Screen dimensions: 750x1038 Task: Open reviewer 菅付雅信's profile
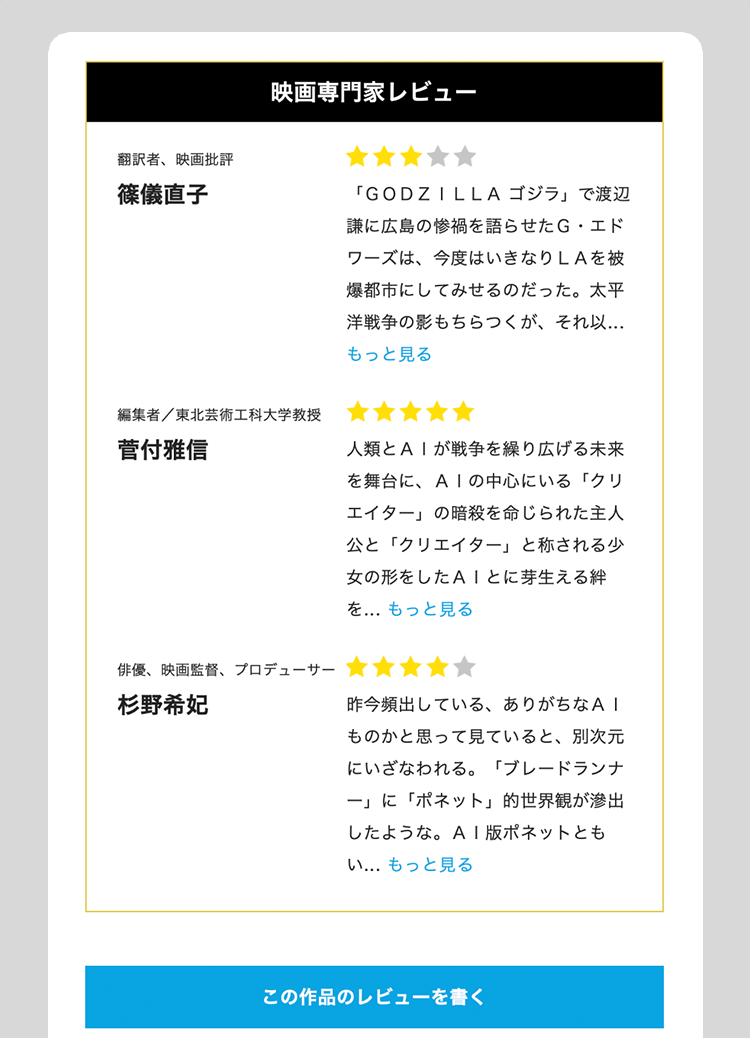[162, 450]
